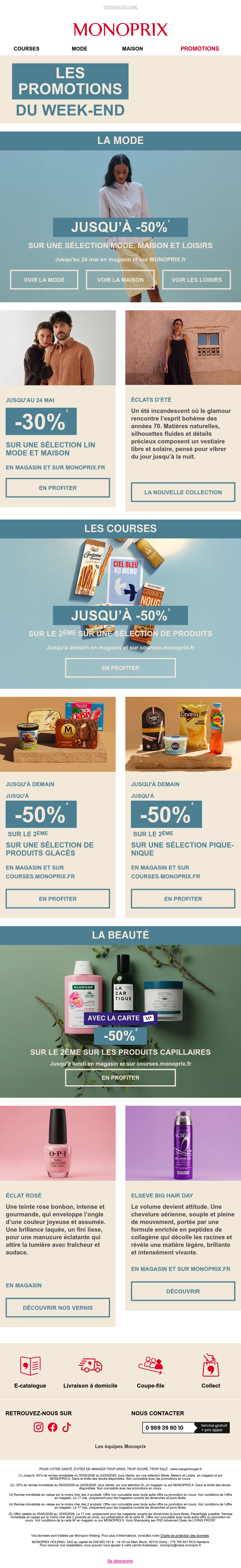241x1568 pixels.
Task: Tap the 'Se désinscrire' link
Action: tap(120, 1561)
